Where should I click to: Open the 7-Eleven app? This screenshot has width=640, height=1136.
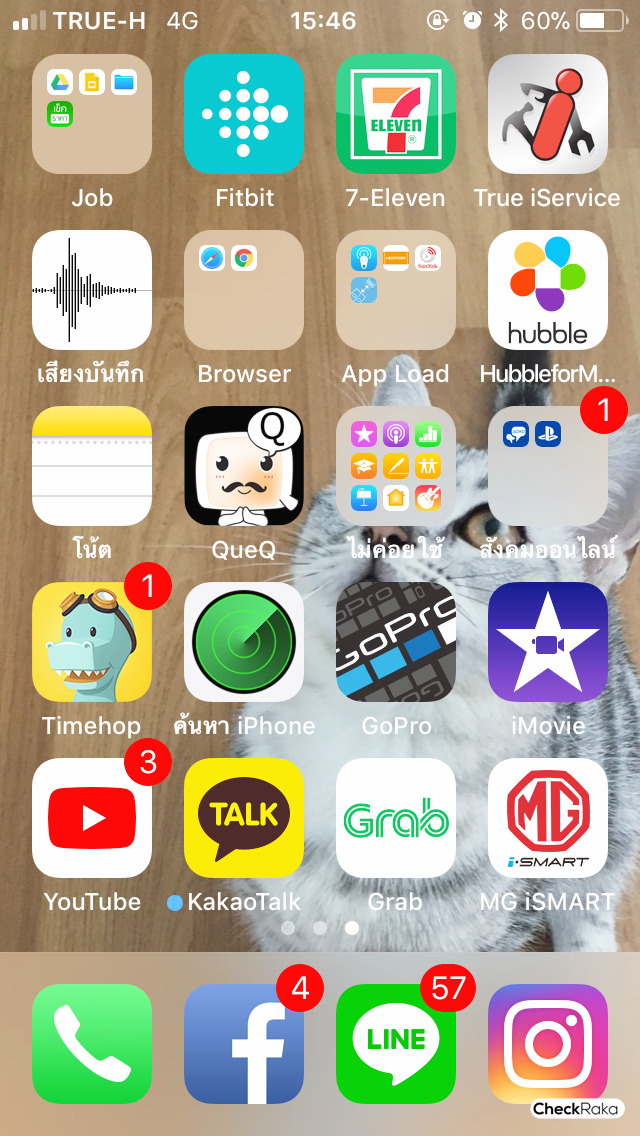click(396, 114)
